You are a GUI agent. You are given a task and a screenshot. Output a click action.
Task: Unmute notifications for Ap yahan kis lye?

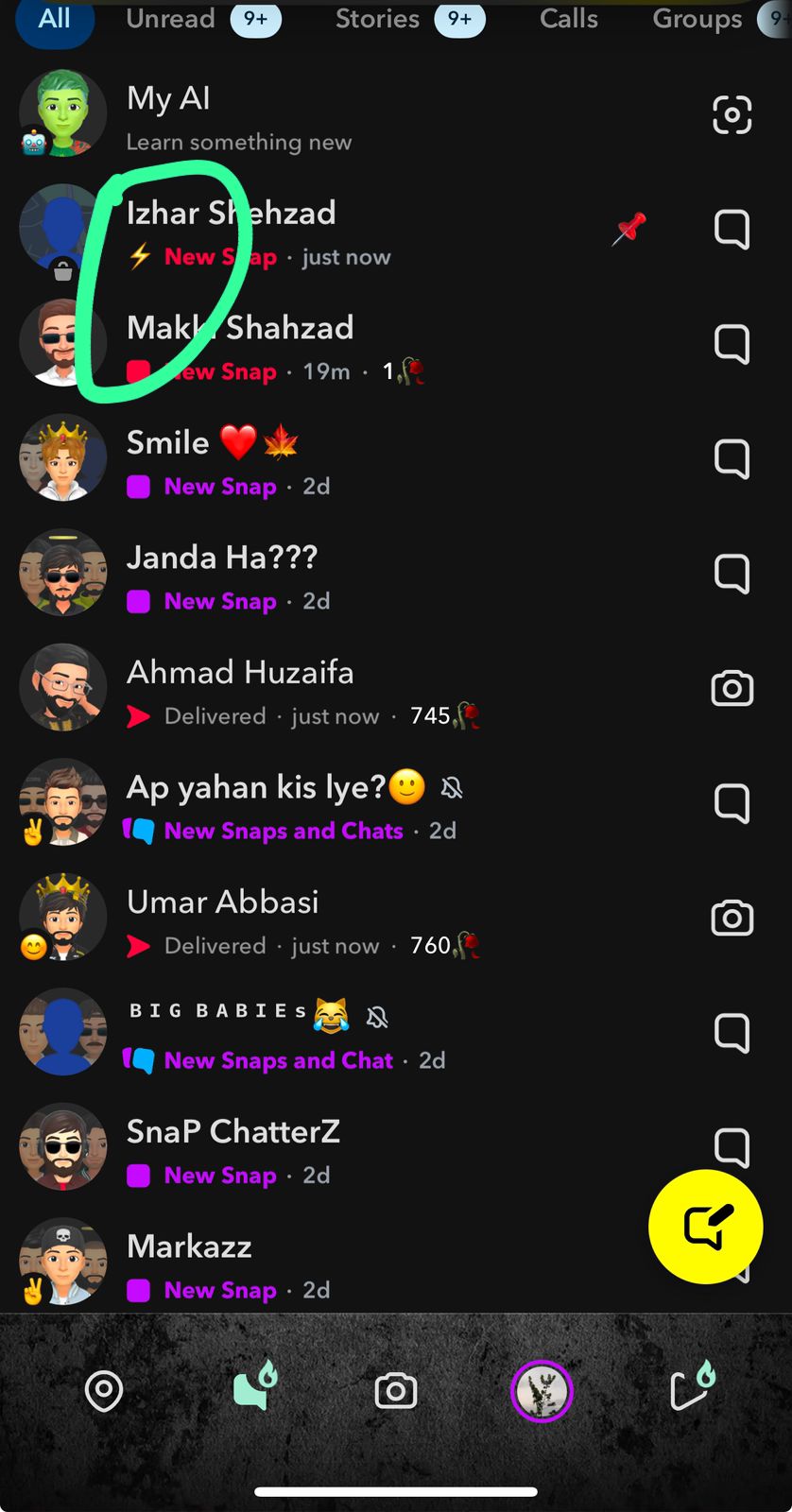point(452,786)
